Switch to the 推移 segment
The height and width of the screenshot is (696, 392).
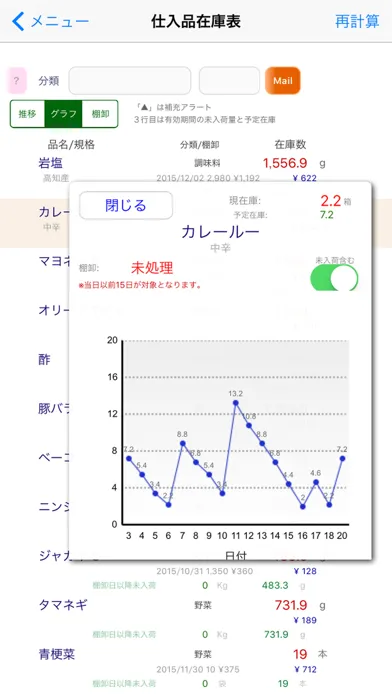tap(28, 114)
